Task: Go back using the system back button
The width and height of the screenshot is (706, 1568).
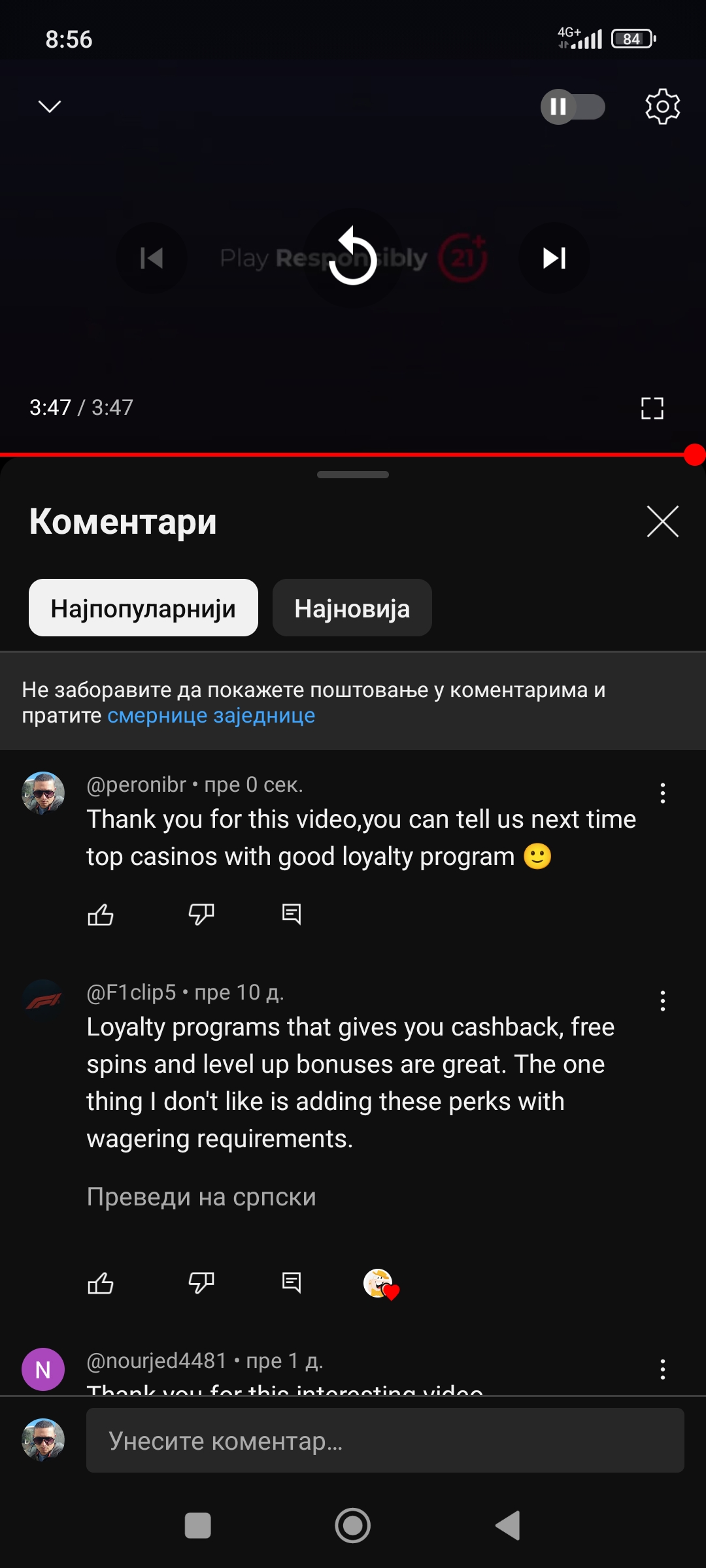Action: (508, 1526)
